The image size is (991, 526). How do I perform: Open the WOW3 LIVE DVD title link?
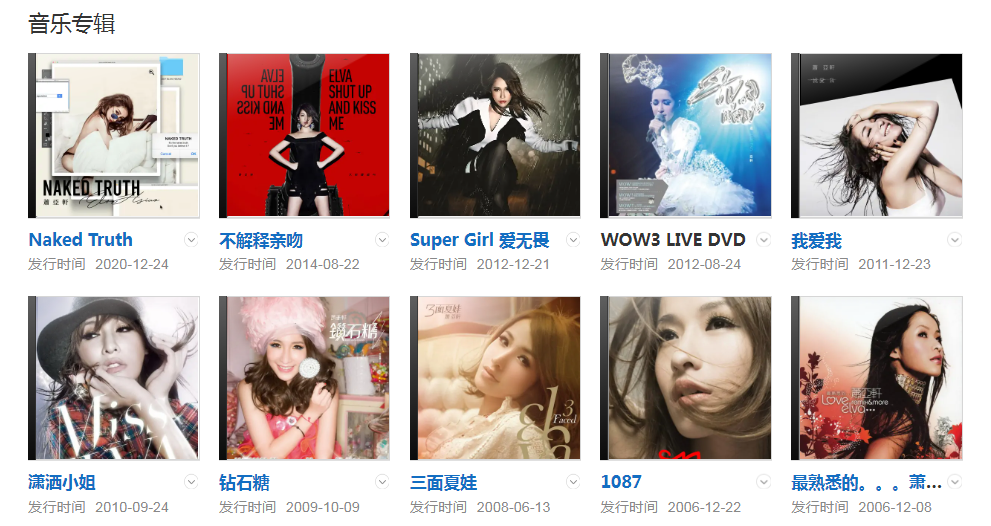673,240
